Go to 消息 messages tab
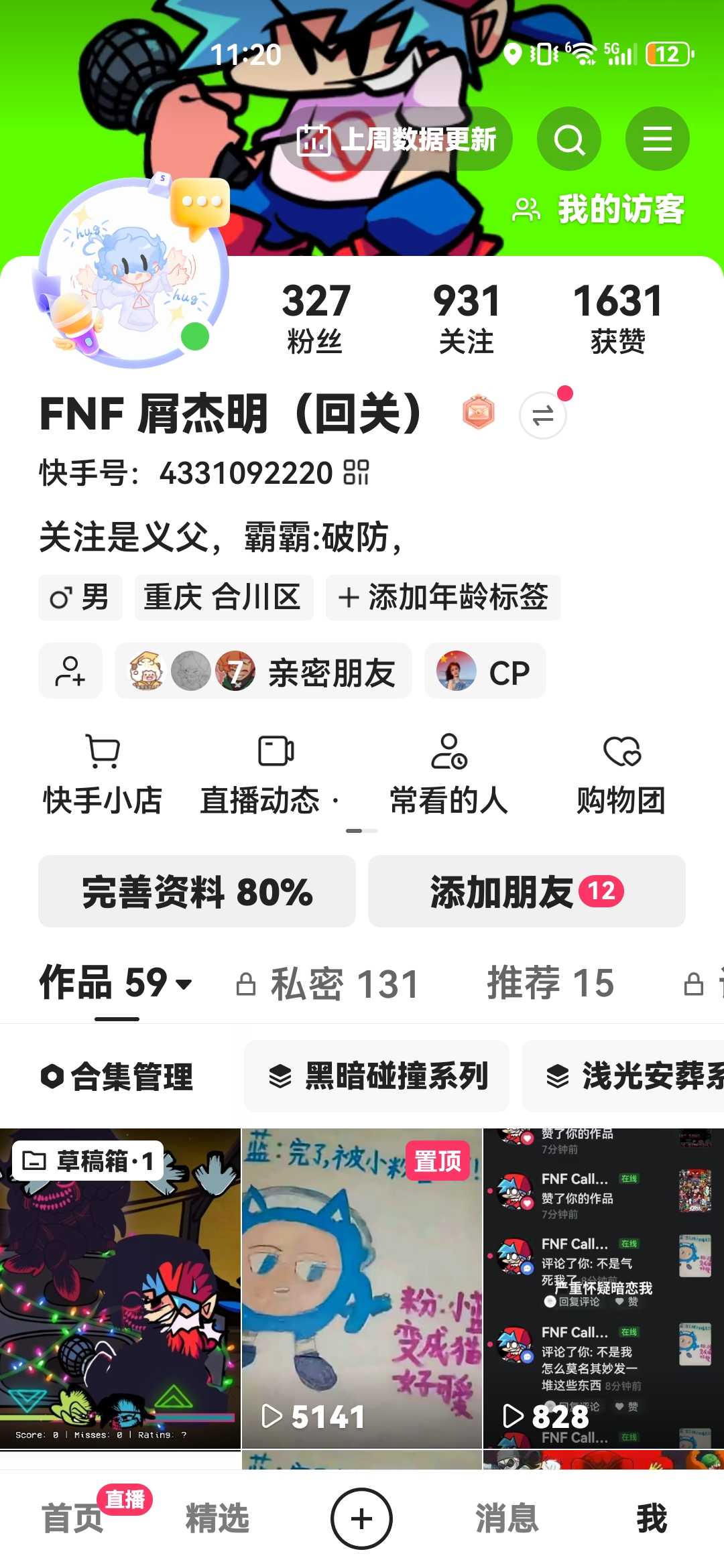This screenshot has height=1568, width=724. tap(507, 1518)
